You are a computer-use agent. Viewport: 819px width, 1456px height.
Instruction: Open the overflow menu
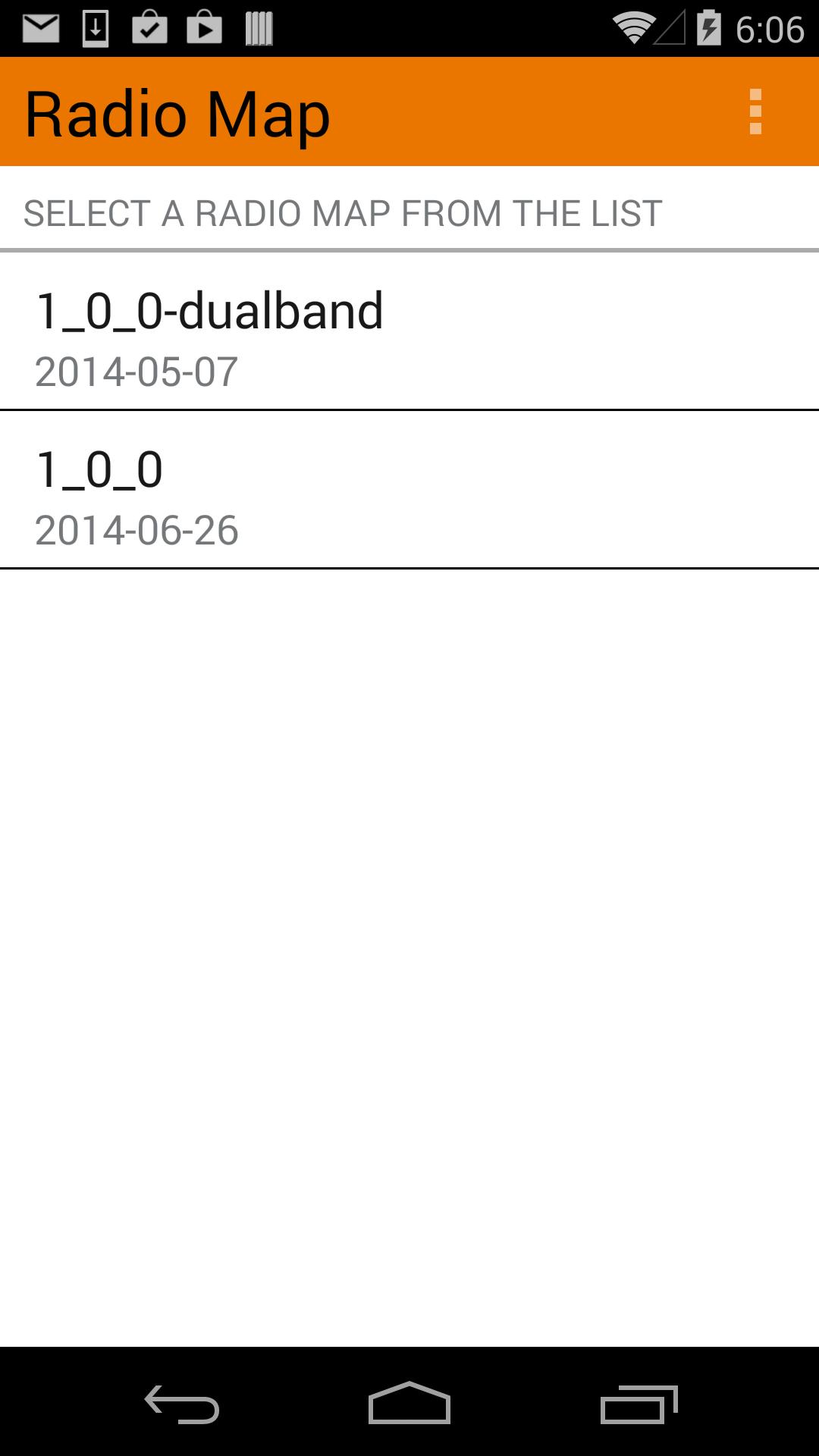[x=755, y=112]
